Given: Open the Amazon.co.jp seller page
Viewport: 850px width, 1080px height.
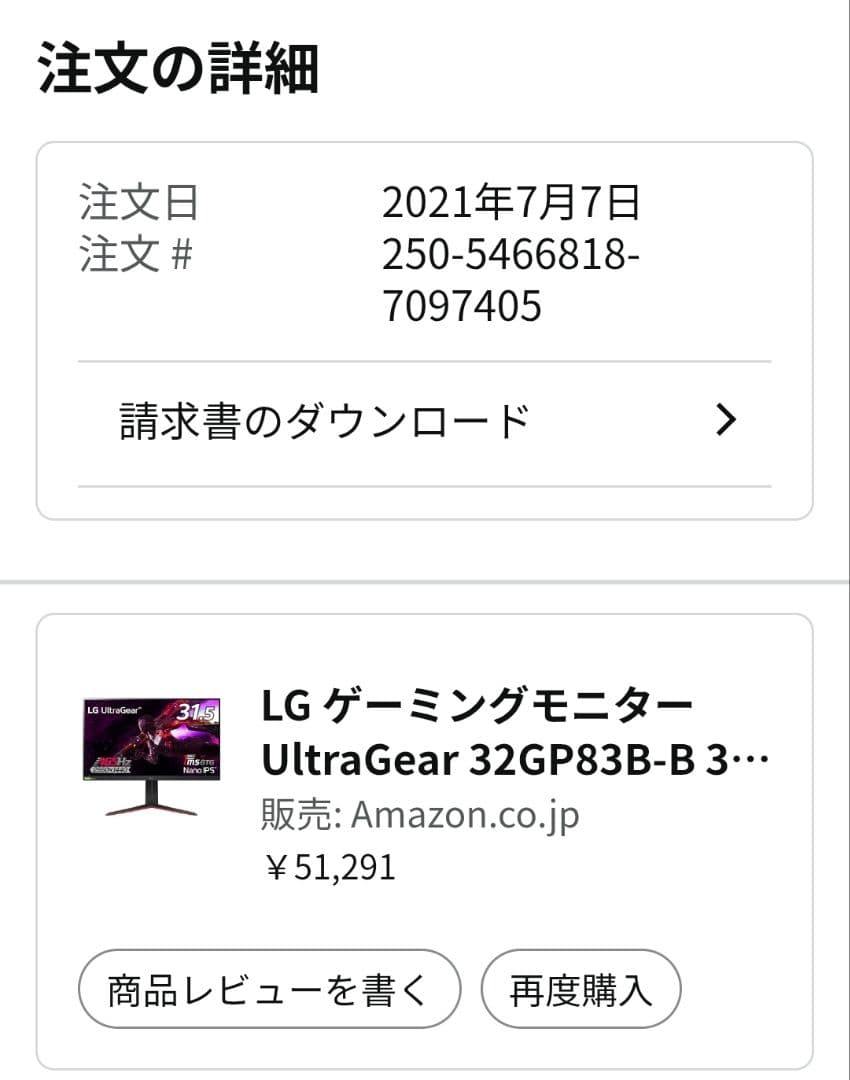Looking at the screenshot, I should point(464,813).
